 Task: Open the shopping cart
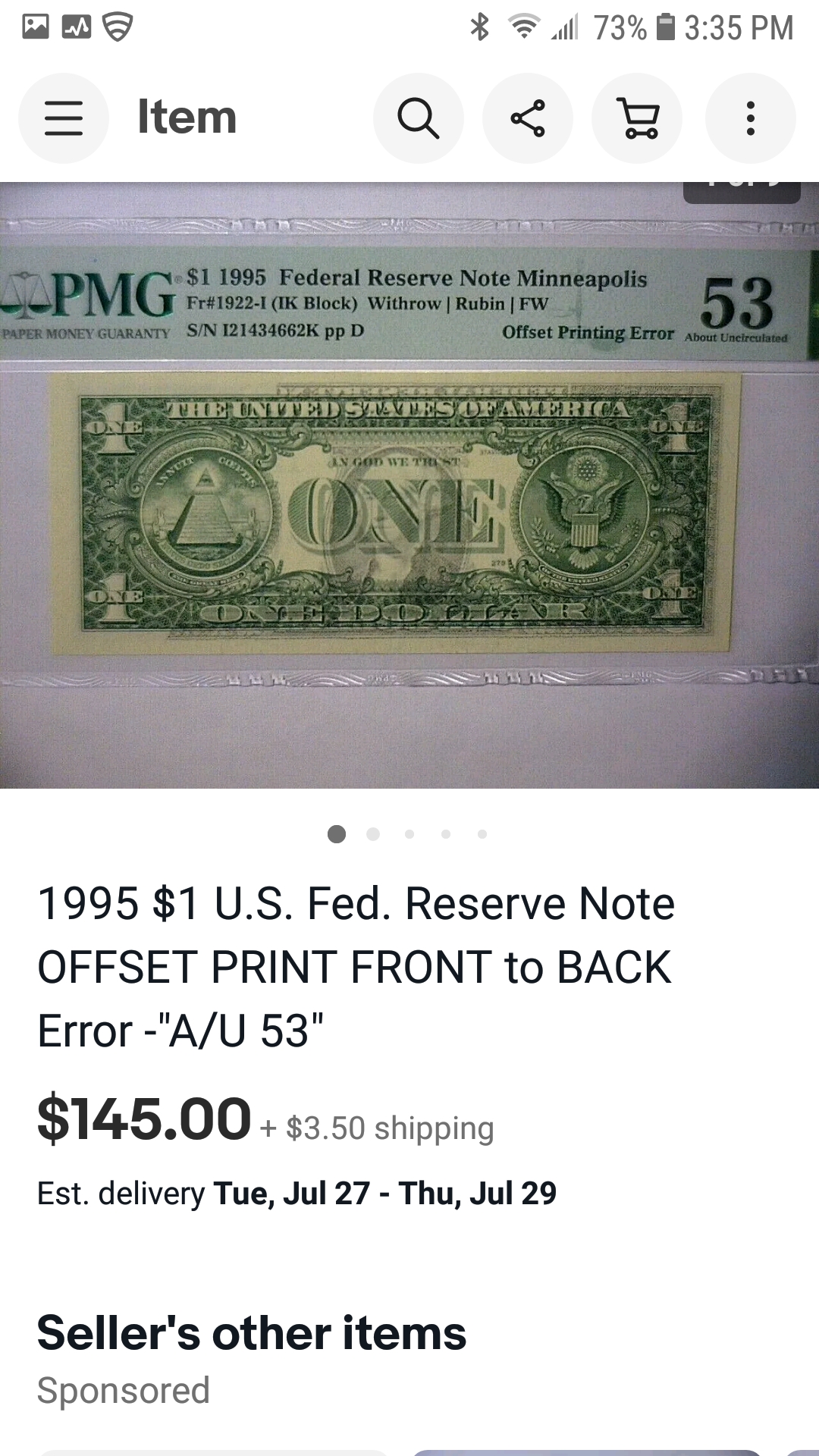tap(638, 118)
